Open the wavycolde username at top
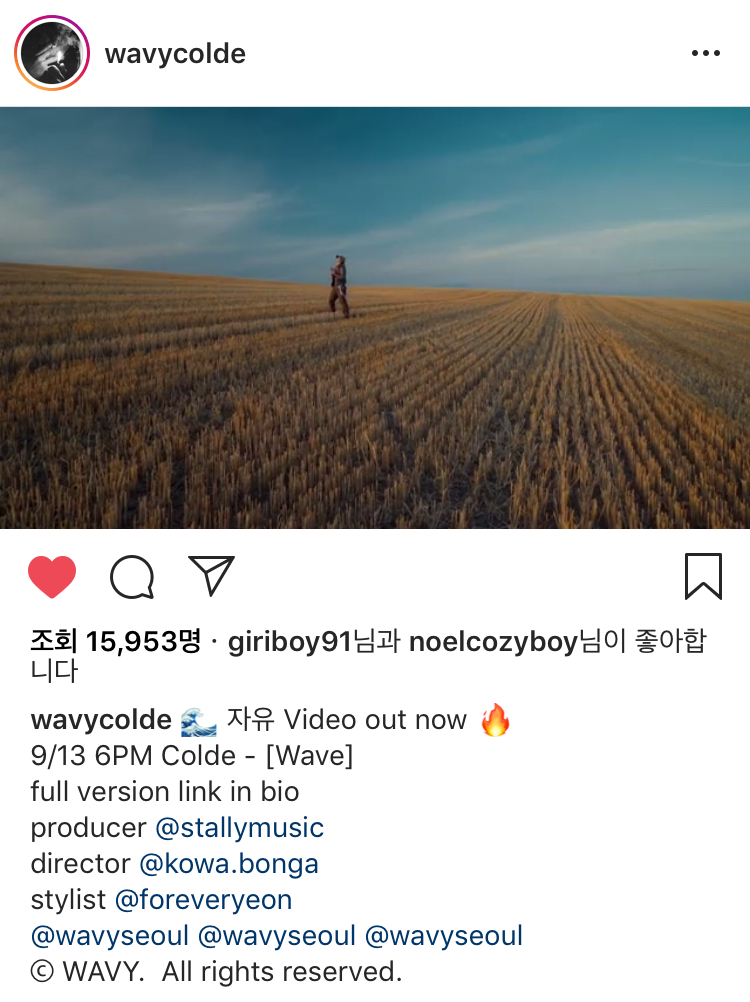750x1002 pixels. 175,54
